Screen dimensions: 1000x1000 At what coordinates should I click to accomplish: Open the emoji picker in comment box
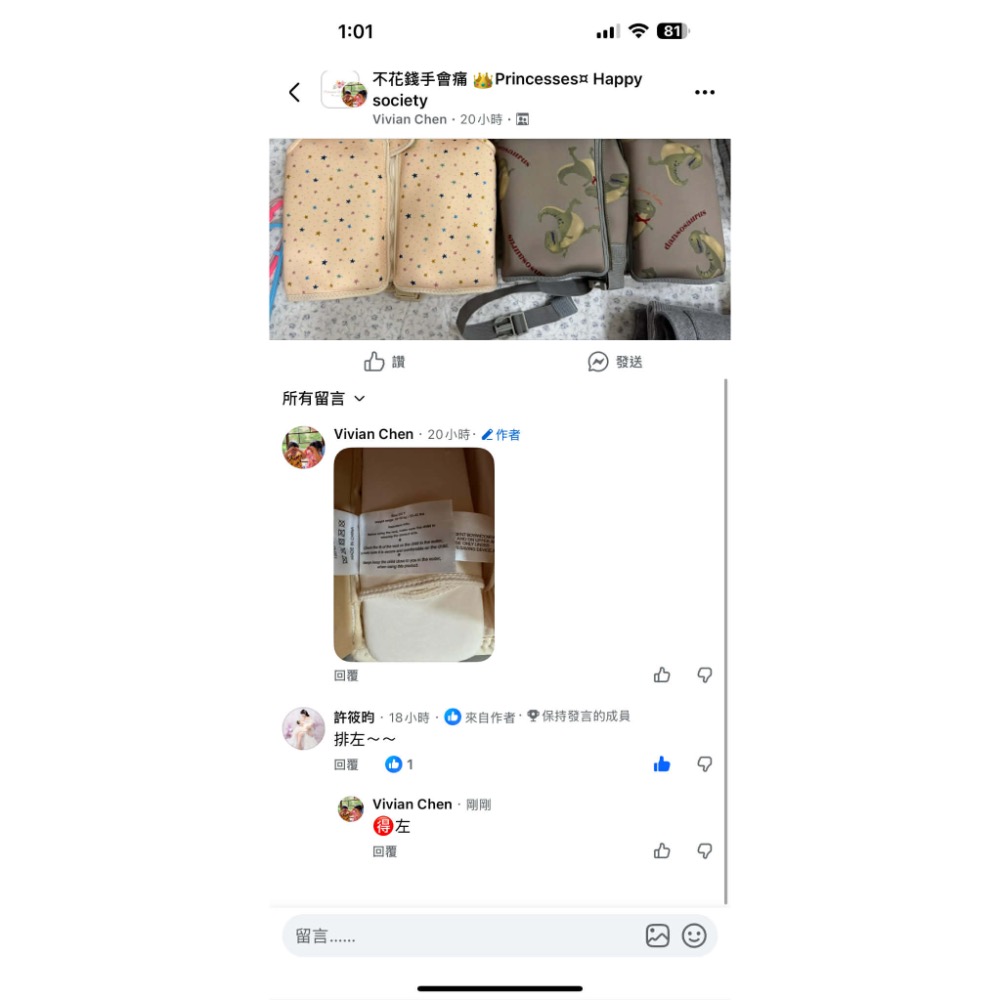click(694, 936)
